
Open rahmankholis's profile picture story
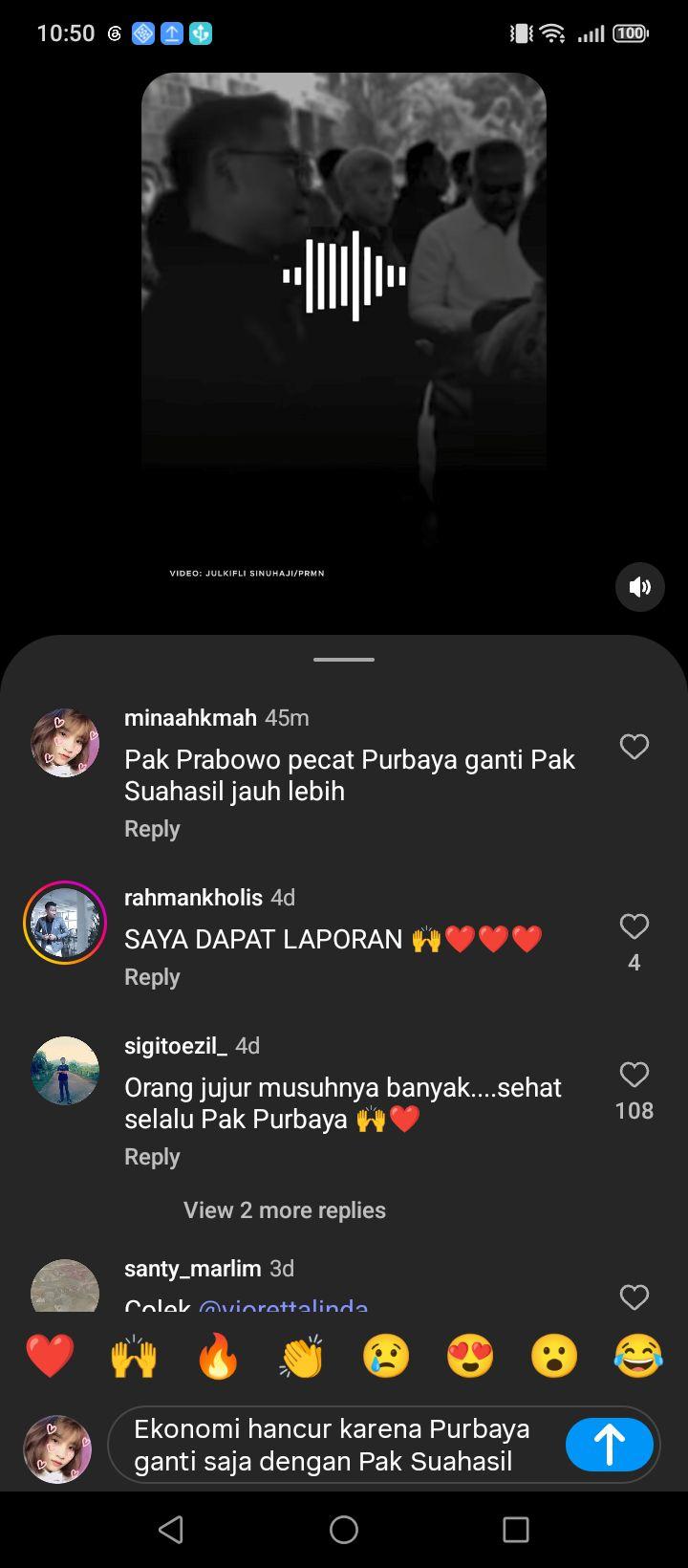(x=65, y=923)
